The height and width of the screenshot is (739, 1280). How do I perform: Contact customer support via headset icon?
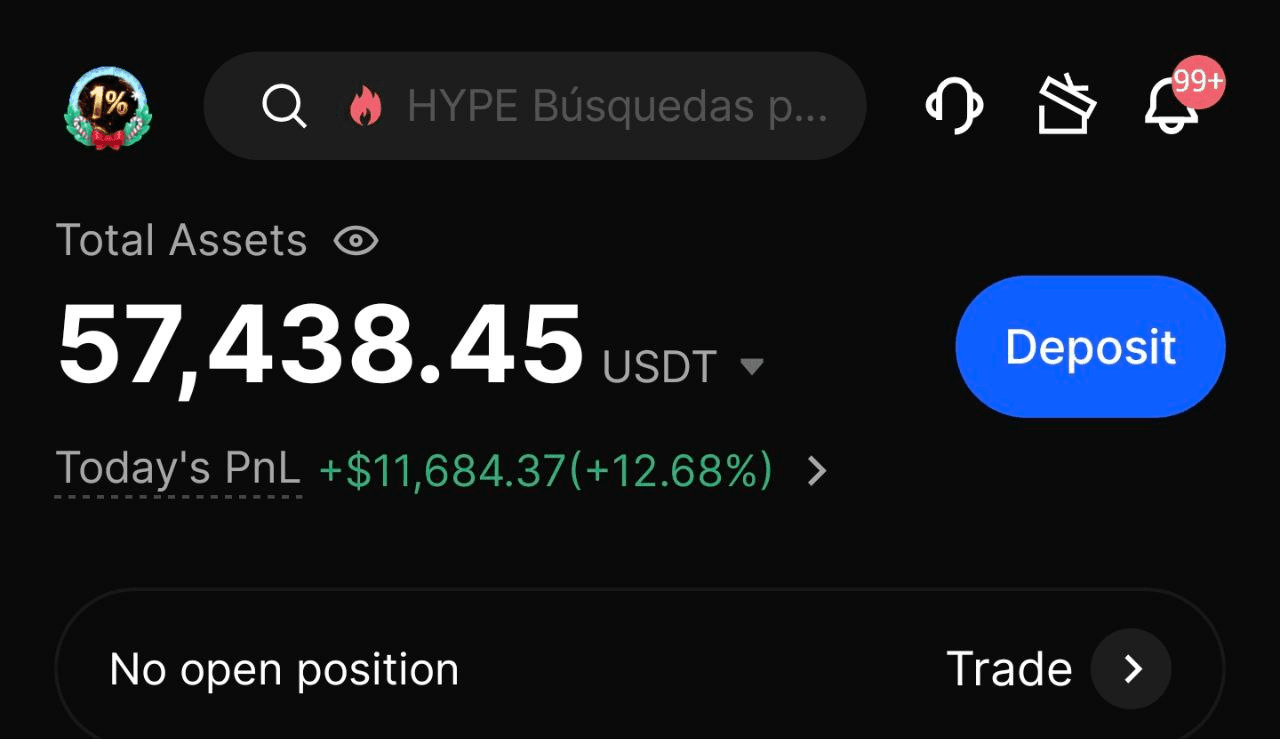[x=954, y=106]
